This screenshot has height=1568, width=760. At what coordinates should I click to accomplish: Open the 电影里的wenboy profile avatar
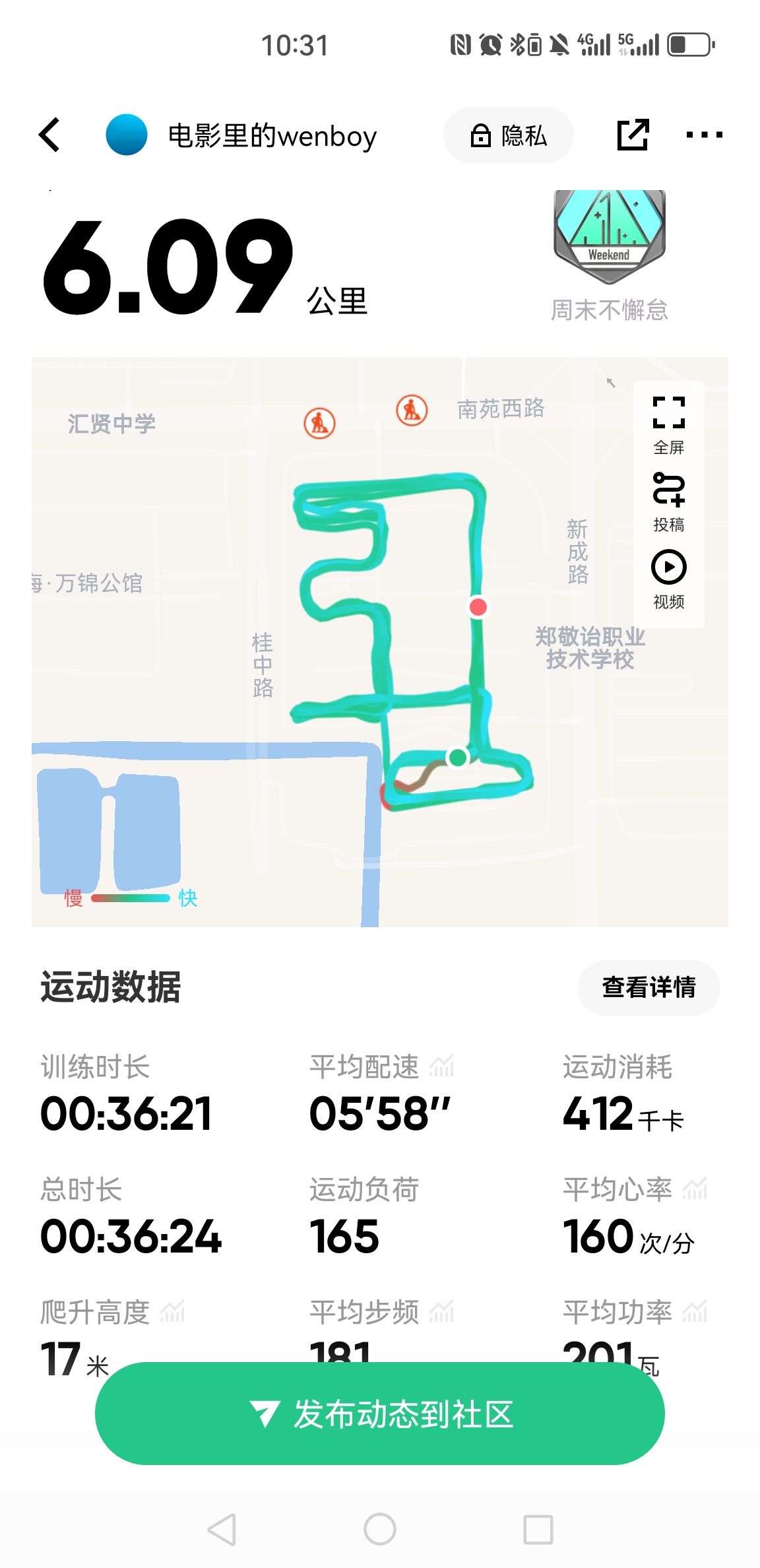coord(126,135)
